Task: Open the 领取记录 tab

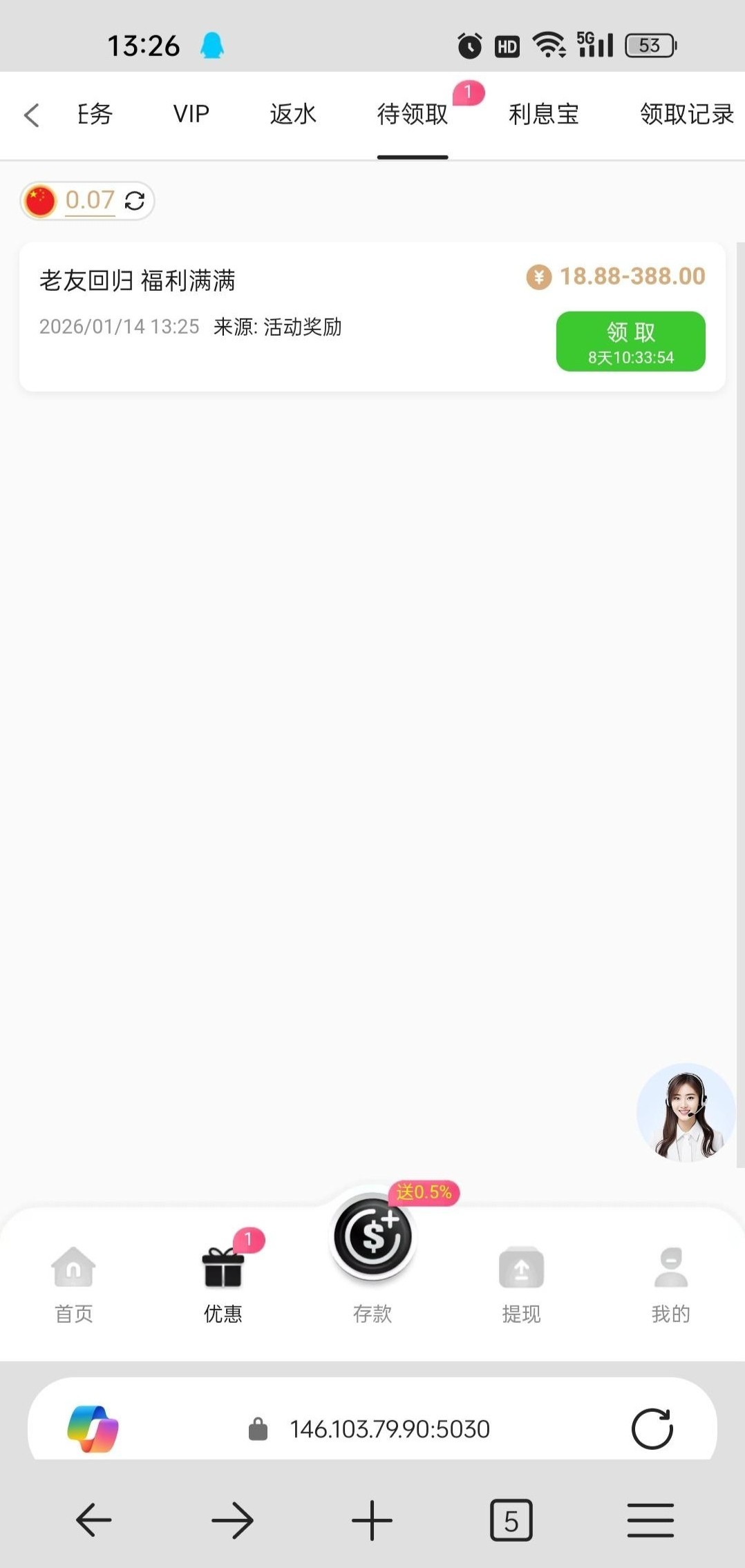Action: coord(686,114)
